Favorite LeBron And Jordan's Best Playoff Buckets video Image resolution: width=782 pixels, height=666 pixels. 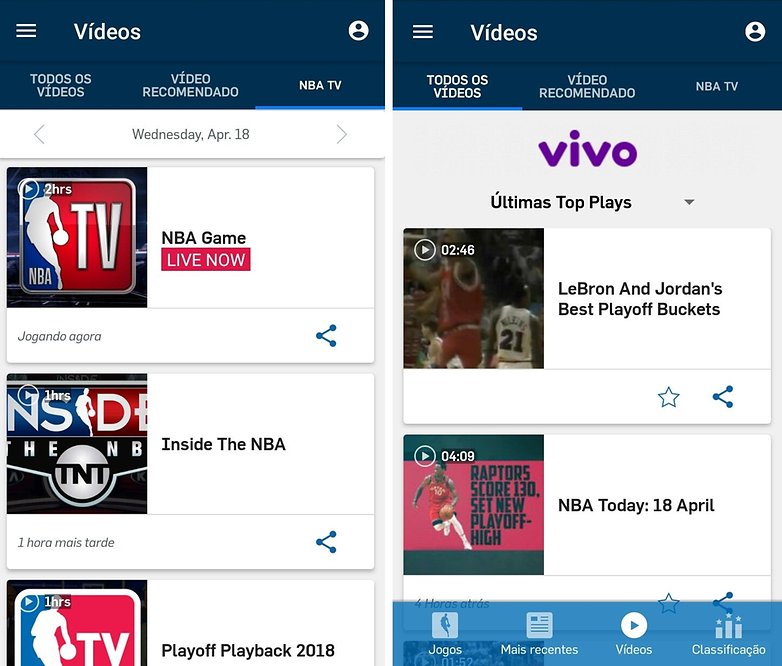(669, 397)
